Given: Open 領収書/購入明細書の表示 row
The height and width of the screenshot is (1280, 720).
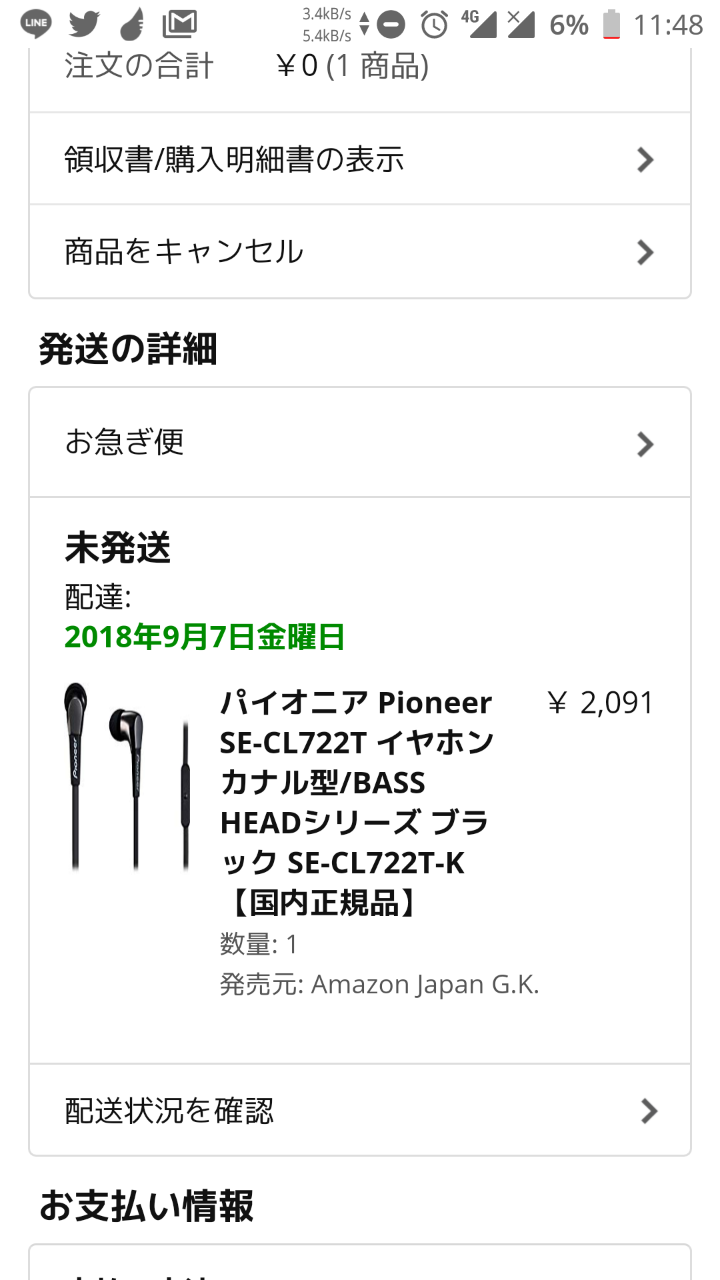Looking at the screenshot, I should (360, 159).
